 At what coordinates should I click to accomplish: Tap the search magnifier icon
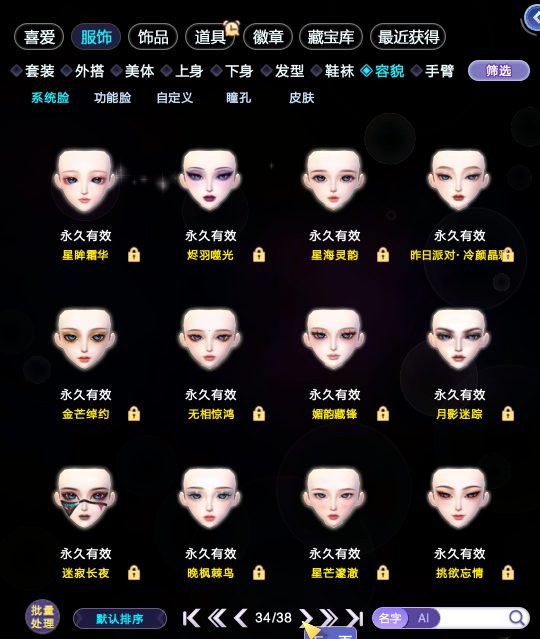[x=517, y=618]
